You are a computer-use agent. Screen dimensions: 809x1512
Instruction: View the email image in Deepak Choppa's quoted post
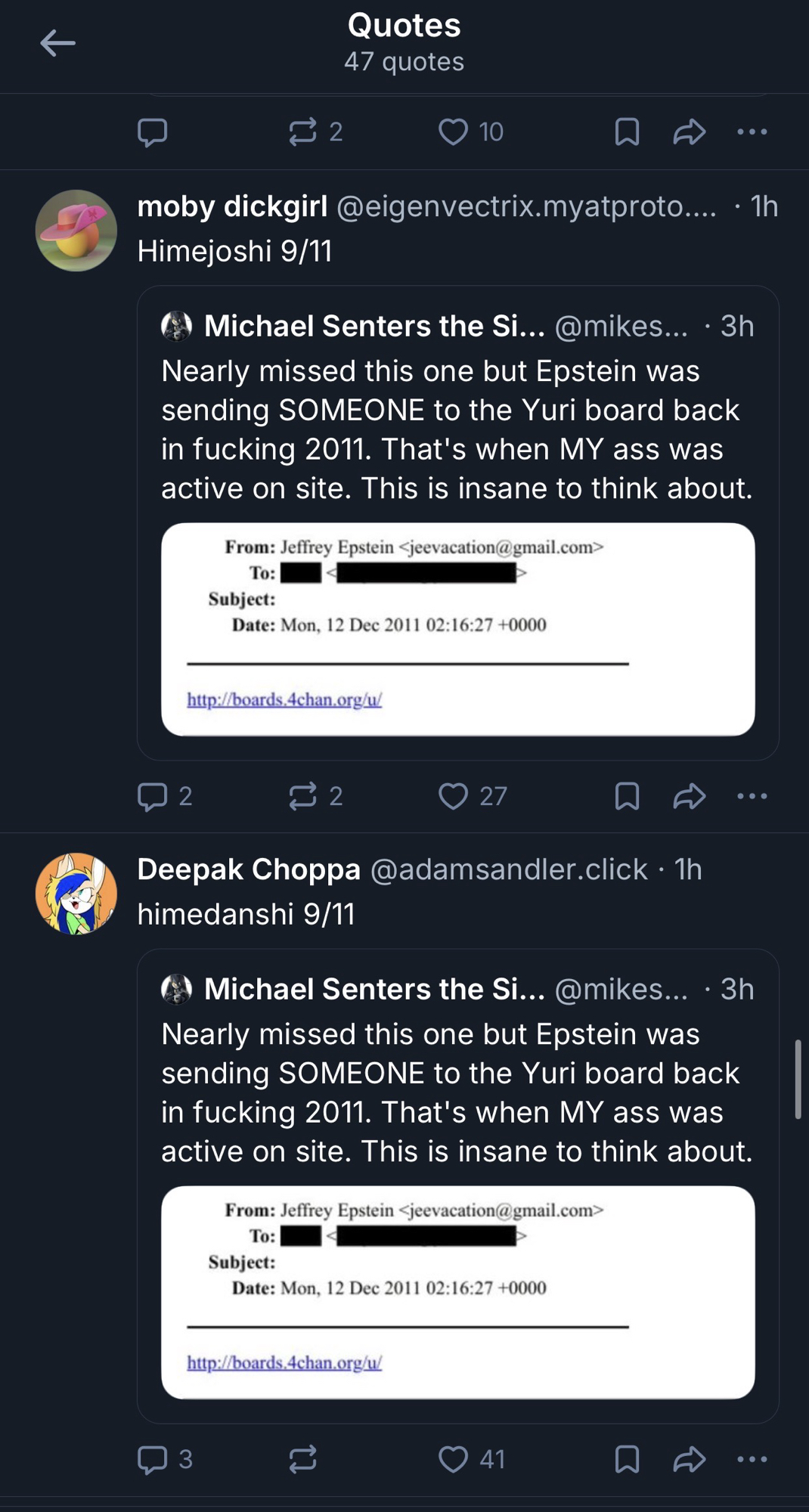click(457, 1292)
